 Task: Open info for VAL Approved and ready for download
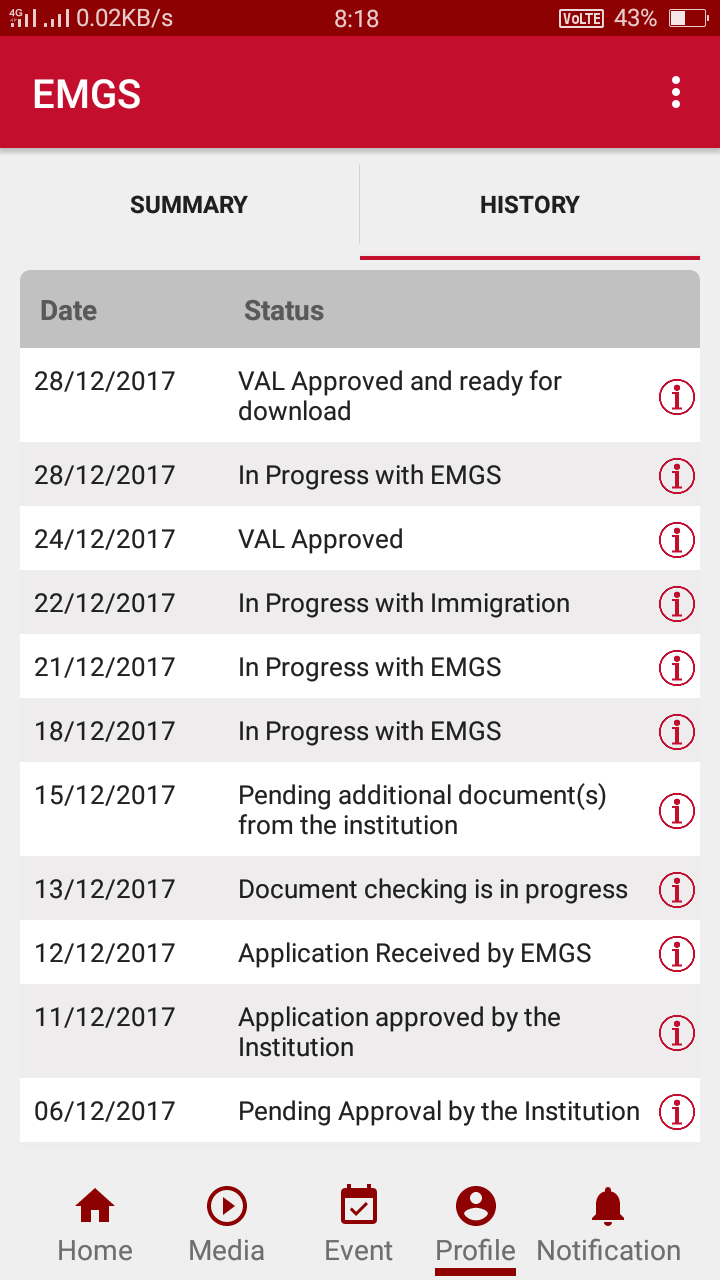677,397
